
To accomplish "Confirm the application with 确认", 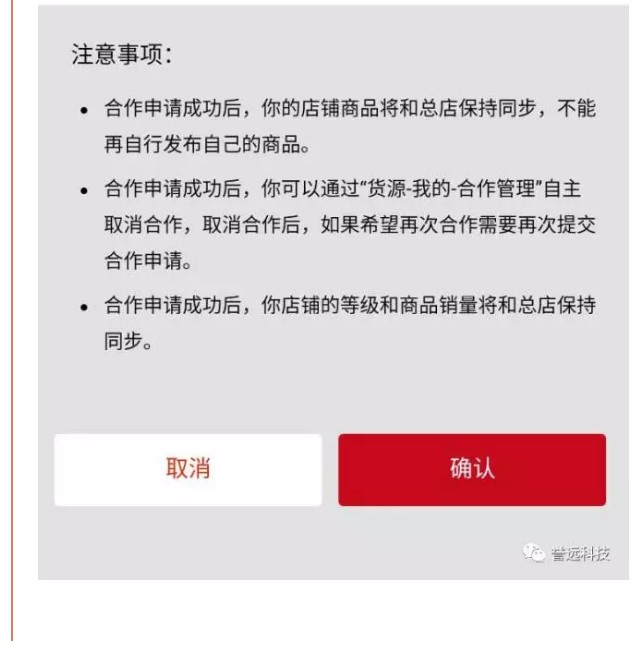I will point(472,469).
